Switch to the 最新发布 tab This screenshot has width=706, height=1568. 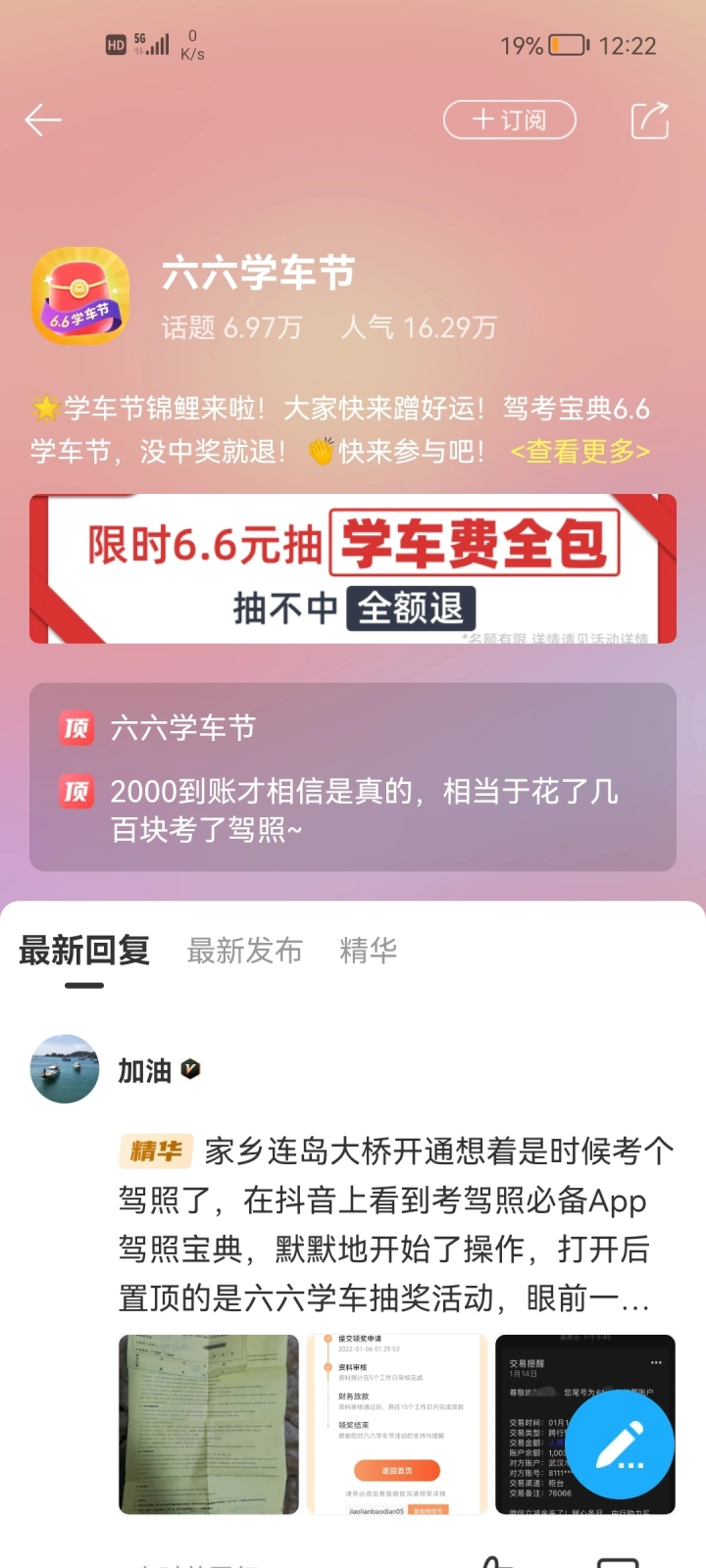[244, 951]
